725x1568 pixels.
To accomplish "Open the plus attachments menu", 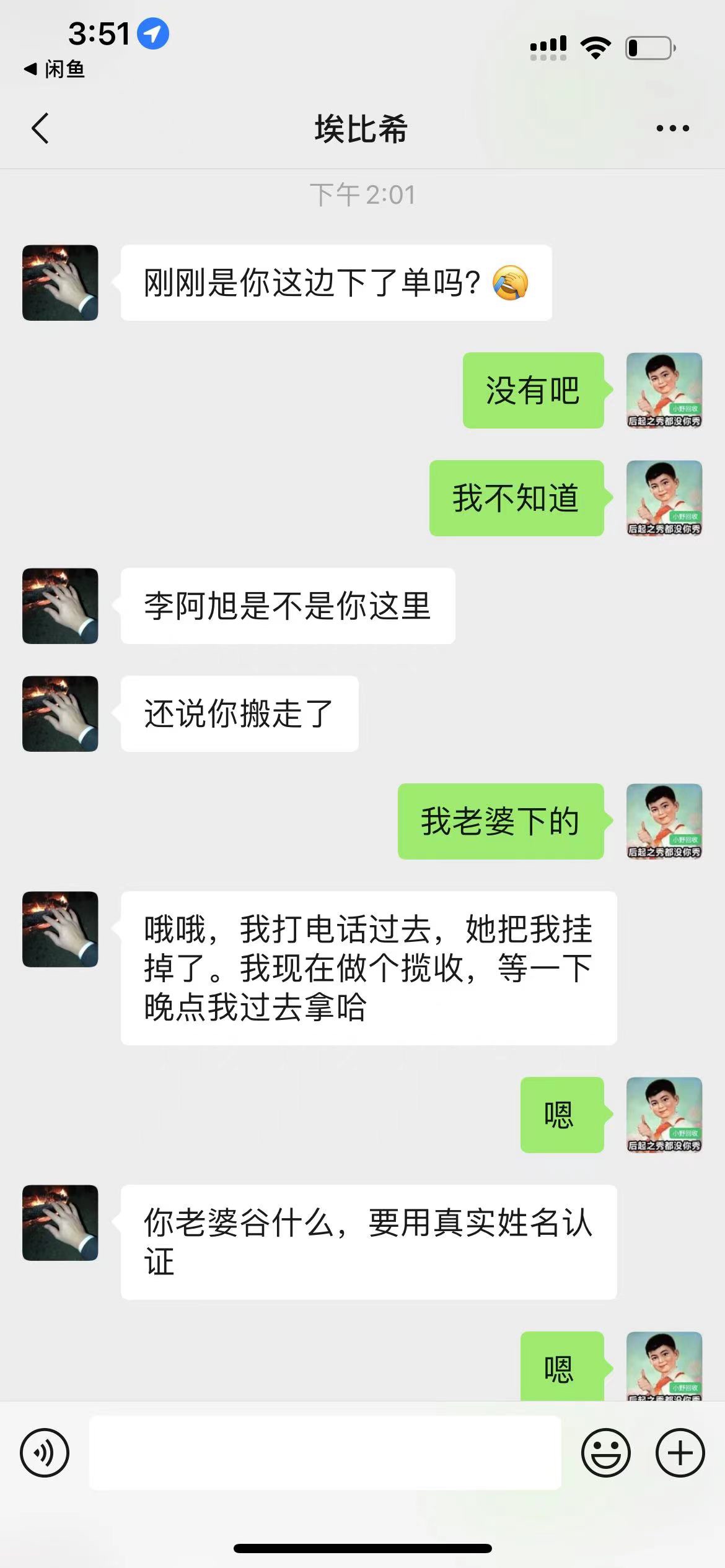I will point(680,1453).
